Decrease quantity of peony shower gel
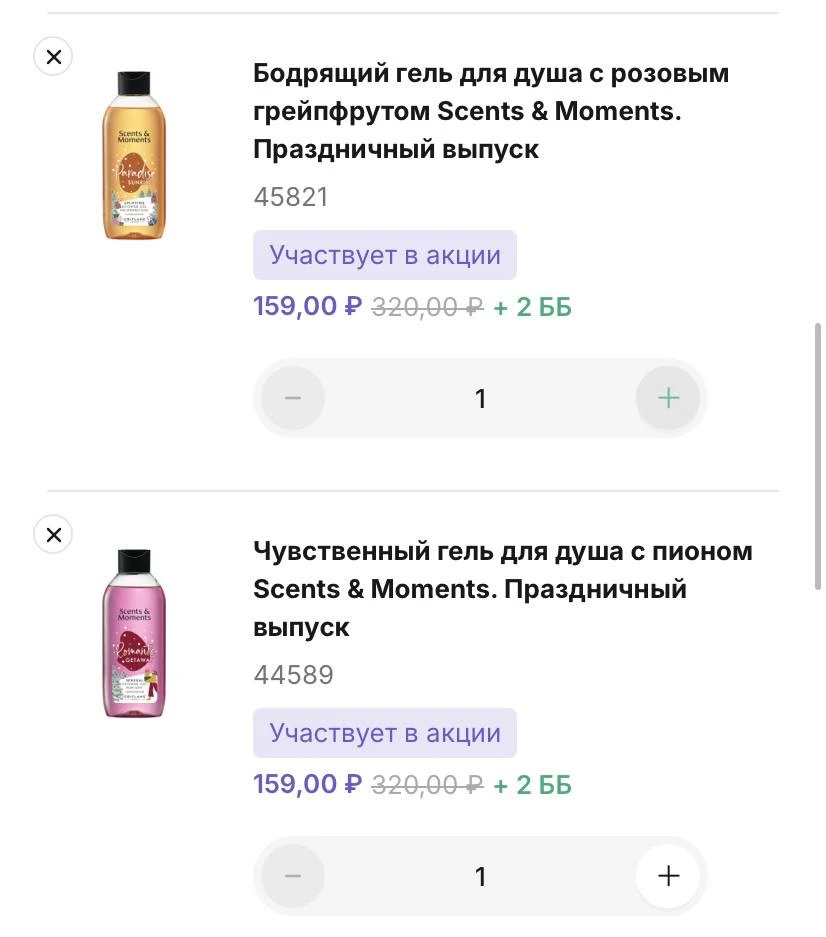 pos(293,877)
